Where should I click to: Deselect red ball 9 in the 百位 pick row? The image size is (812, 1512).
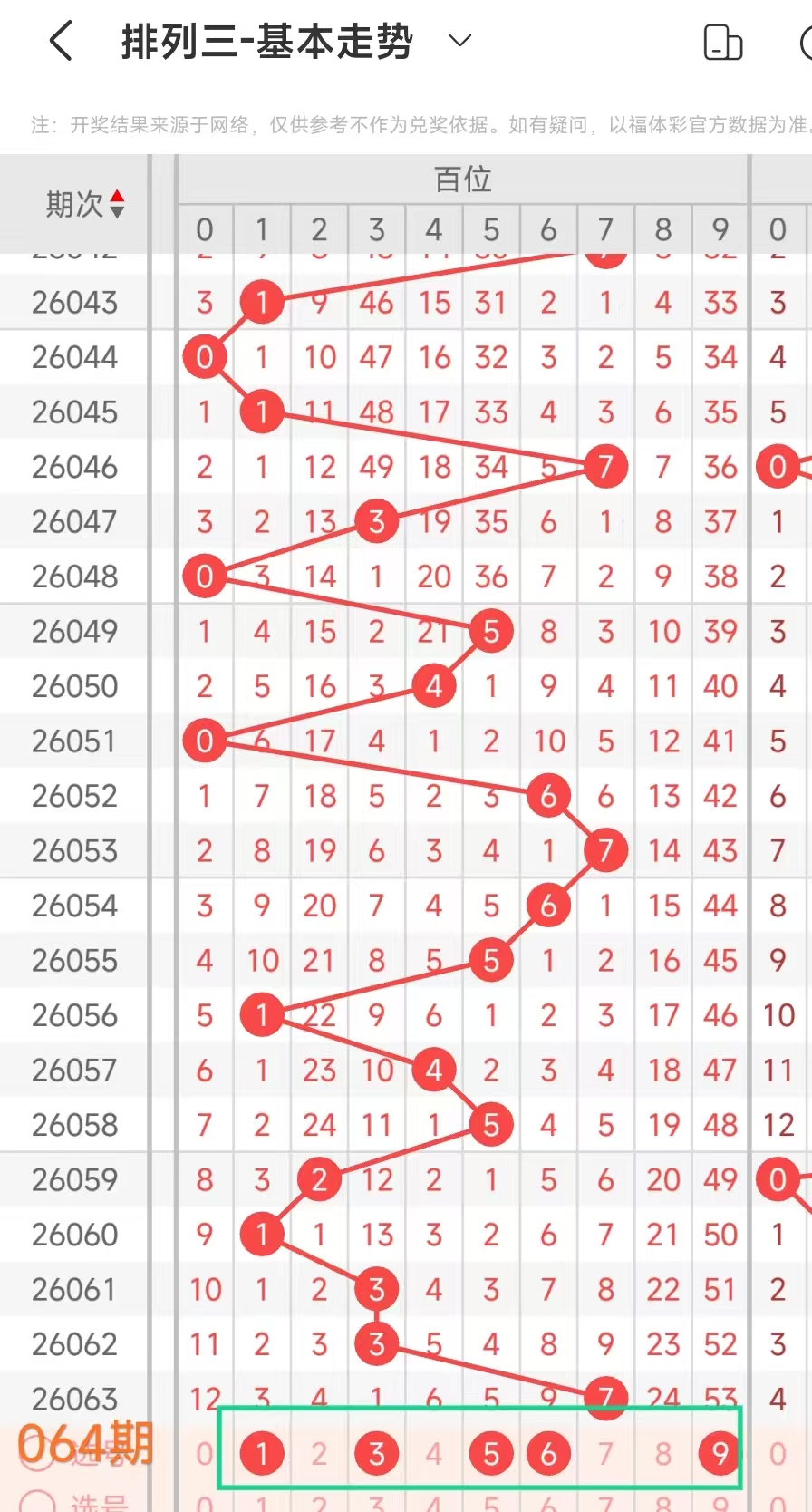pos(720,1453)
